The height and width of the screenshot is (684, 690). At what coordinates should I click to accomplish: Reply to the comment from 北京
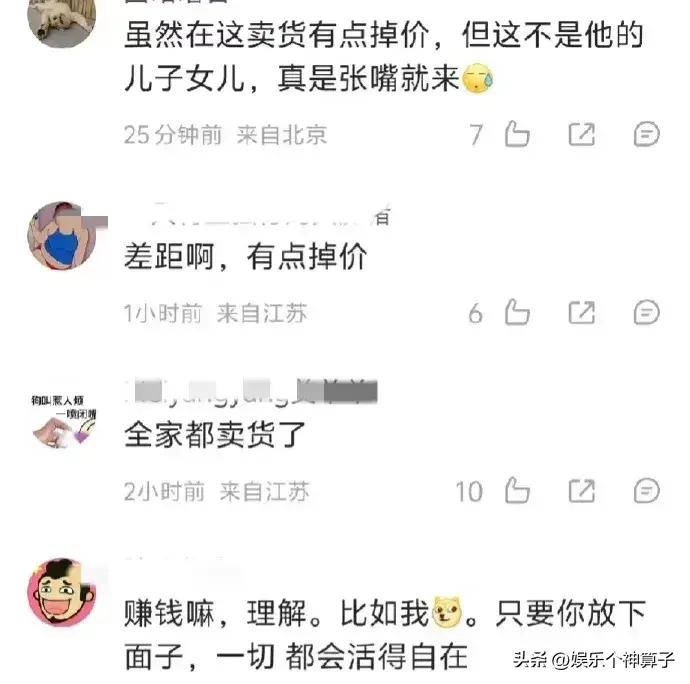pos(647,135)
